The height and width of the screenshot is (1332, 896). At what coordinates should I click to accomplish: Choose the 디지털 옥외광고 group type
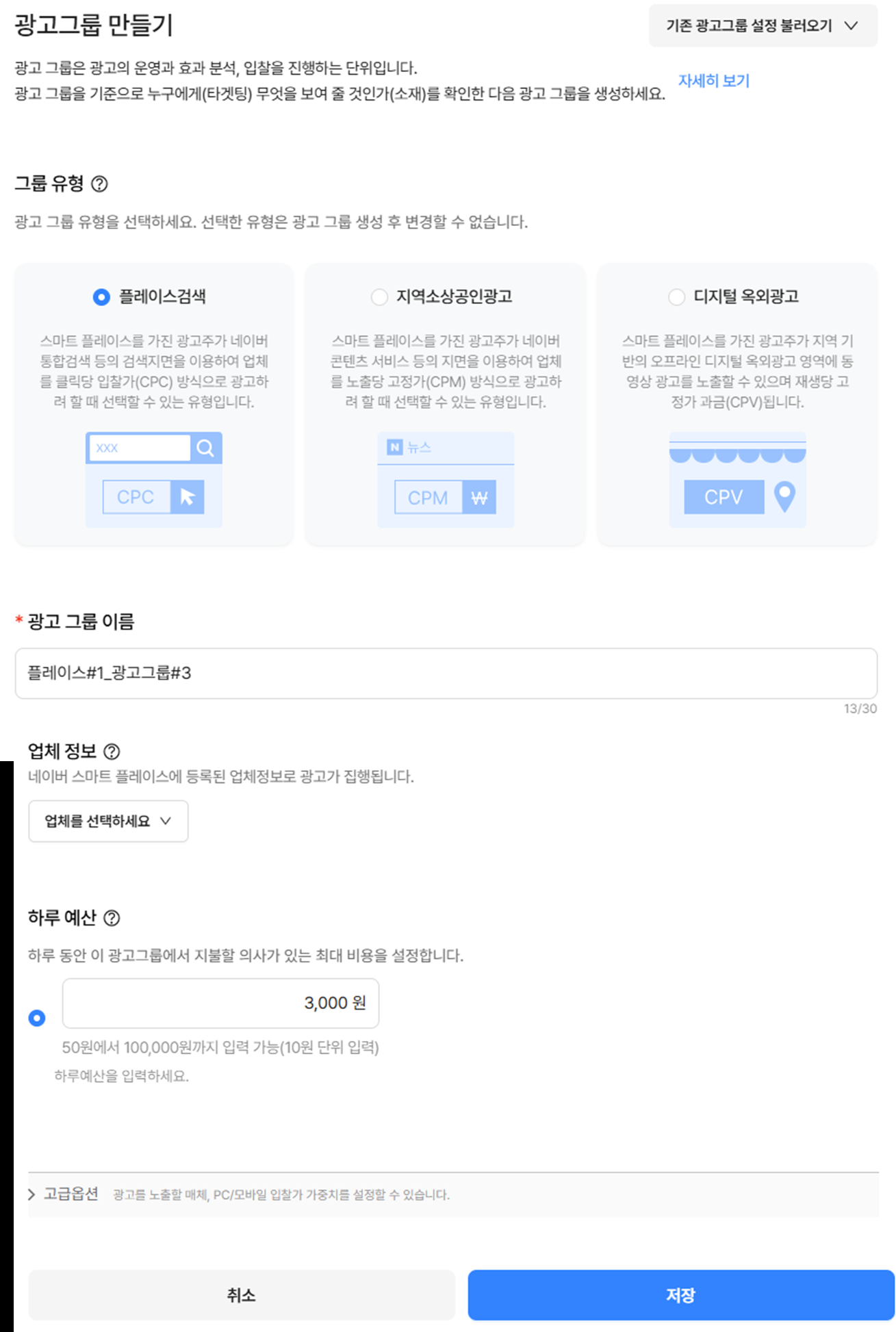(x=676, y=297)
